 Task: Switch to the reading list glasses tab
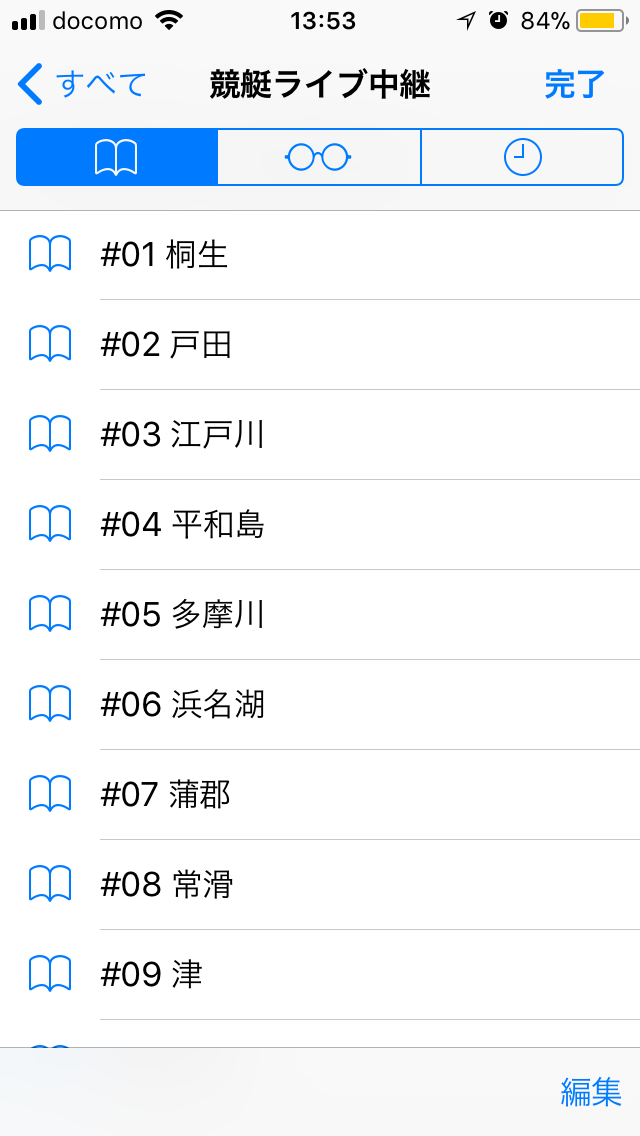tap(319, 157)
